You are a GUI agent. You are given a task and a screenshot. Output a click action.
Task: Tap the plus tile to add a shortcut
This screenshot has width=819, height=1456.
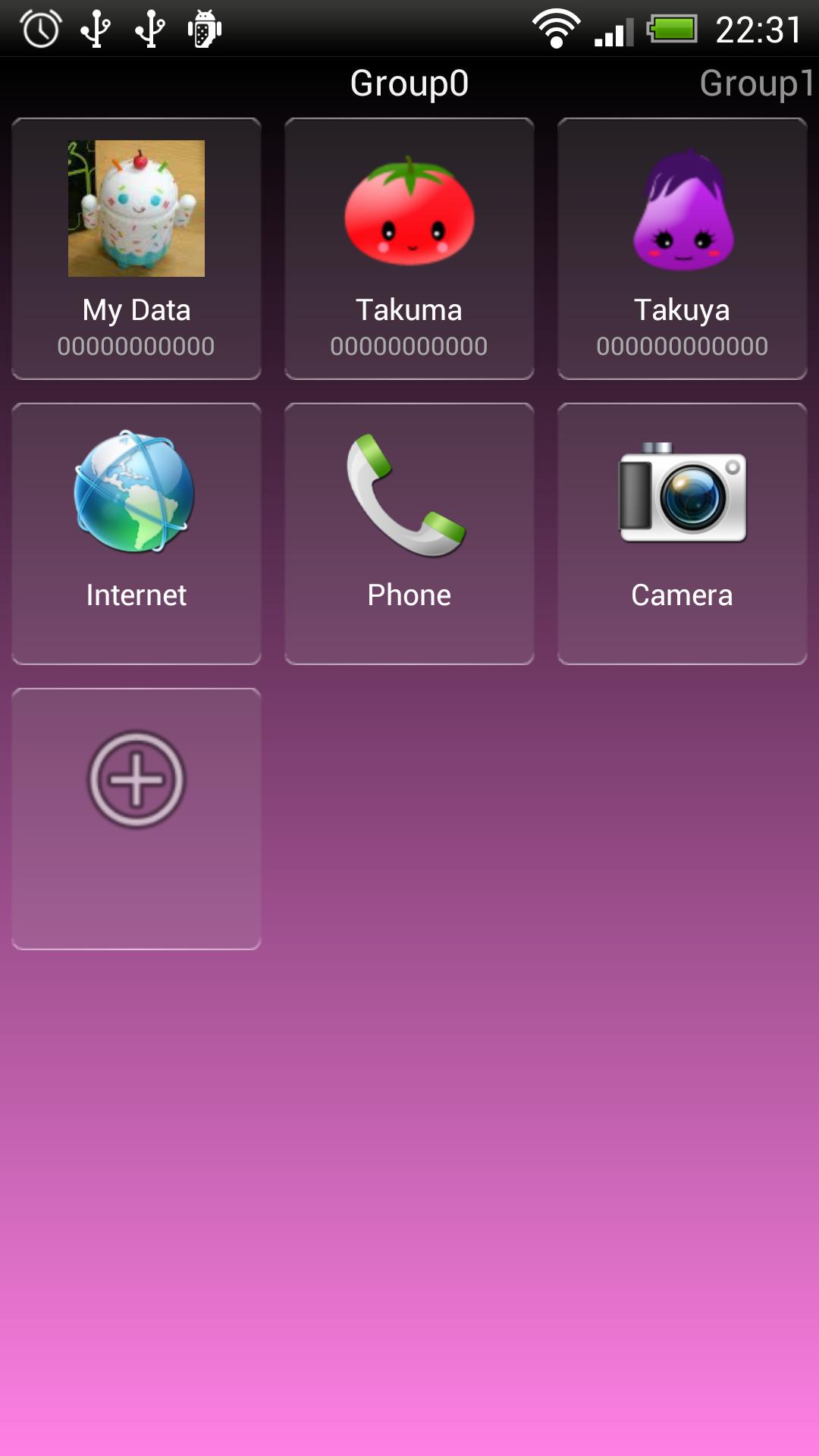136,781
